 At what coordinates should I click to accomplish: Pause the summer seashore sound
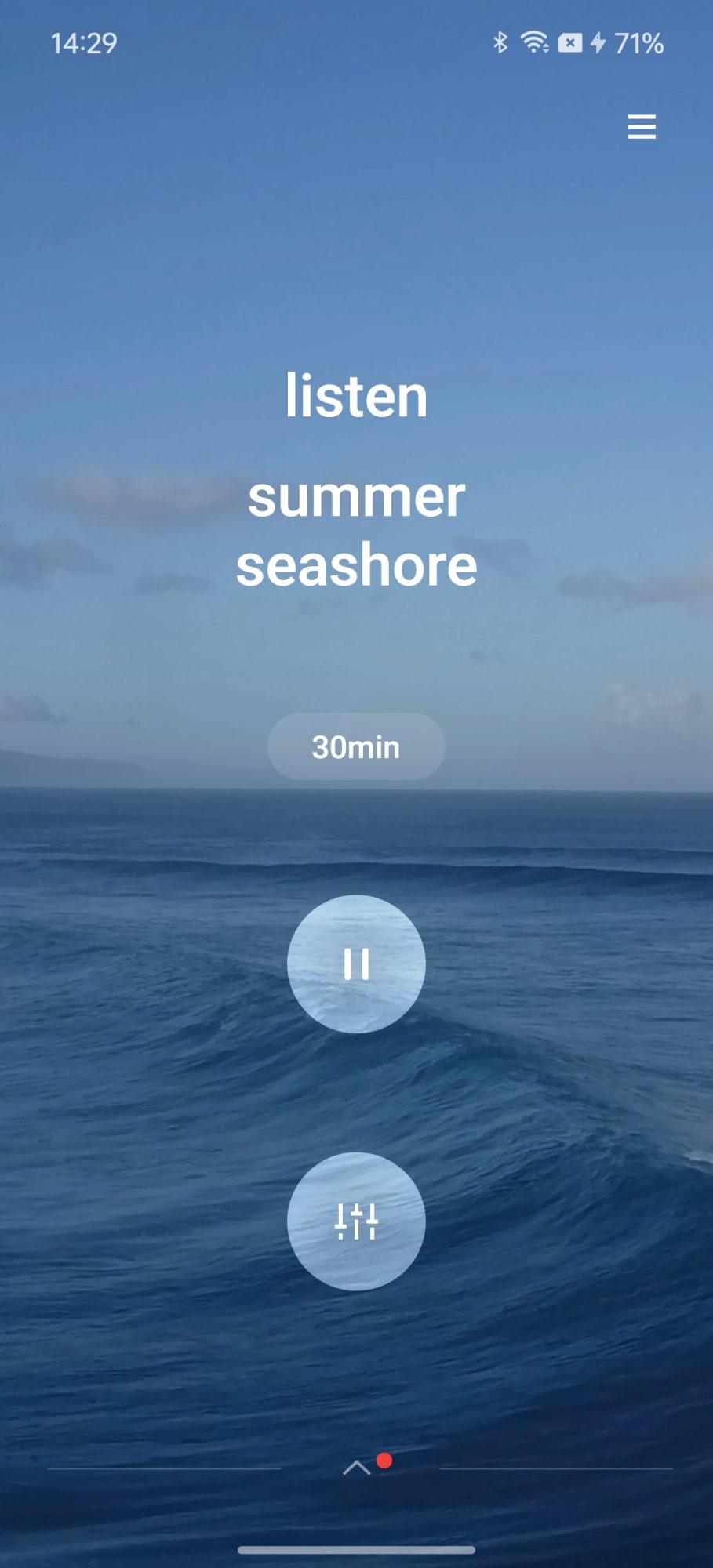tap(356, 964)
